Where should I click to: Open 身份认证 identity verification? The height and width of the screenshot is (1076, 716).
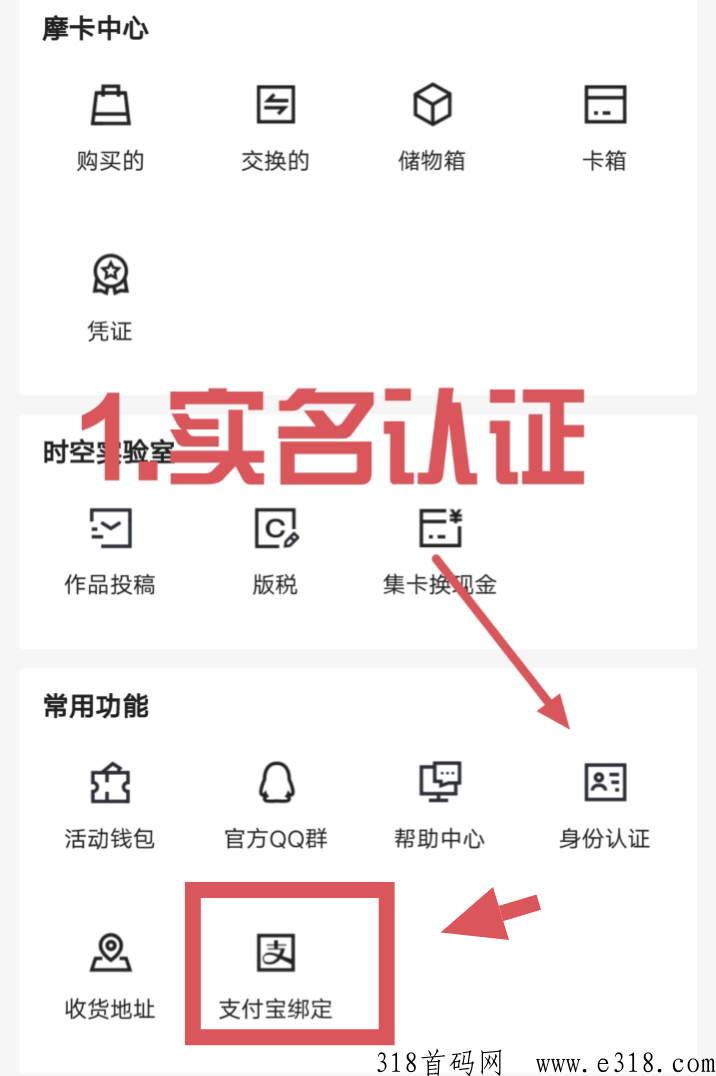pyautogui.click(x=604, y=805)
